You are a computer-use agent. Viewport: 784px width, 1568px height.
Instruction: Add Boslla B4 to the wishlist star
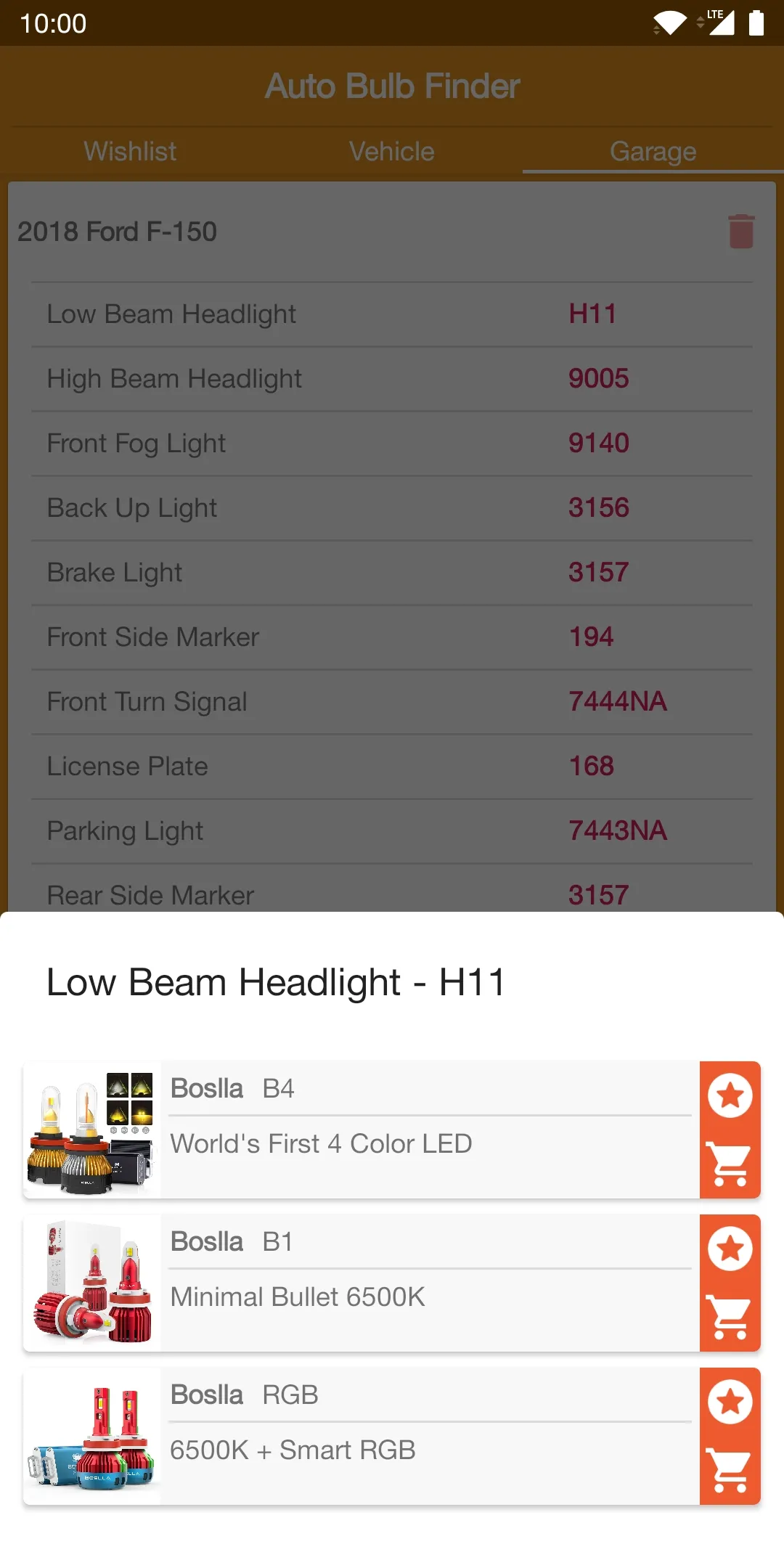tap(730, 1095)
